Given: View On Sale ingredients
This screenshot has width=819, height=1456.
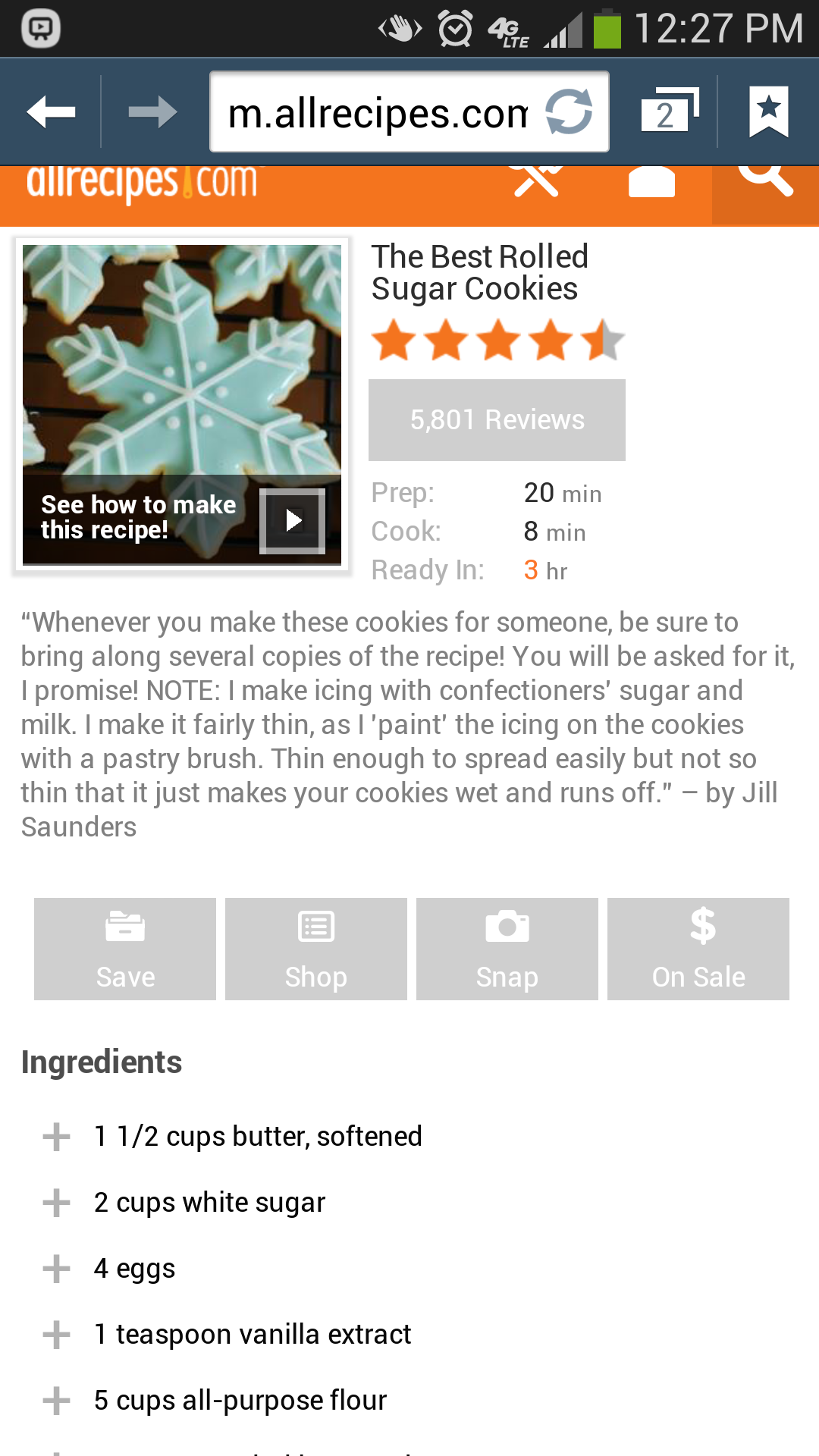Looking at the screenshot, I should [x=698, y=949].
